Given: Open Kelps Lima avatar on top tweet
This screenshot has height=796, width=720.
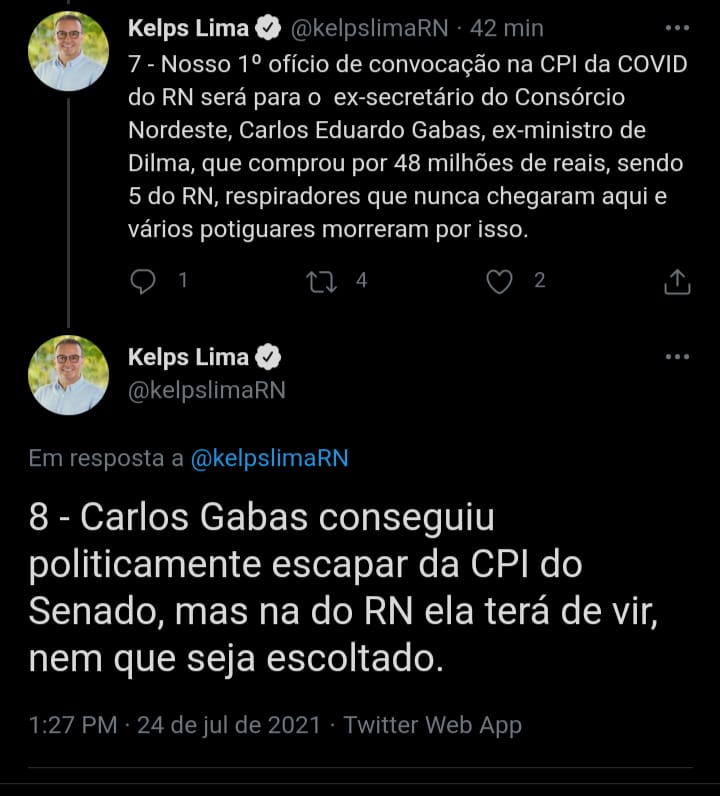Looking at the screenshot, I should tap(69, 51).
